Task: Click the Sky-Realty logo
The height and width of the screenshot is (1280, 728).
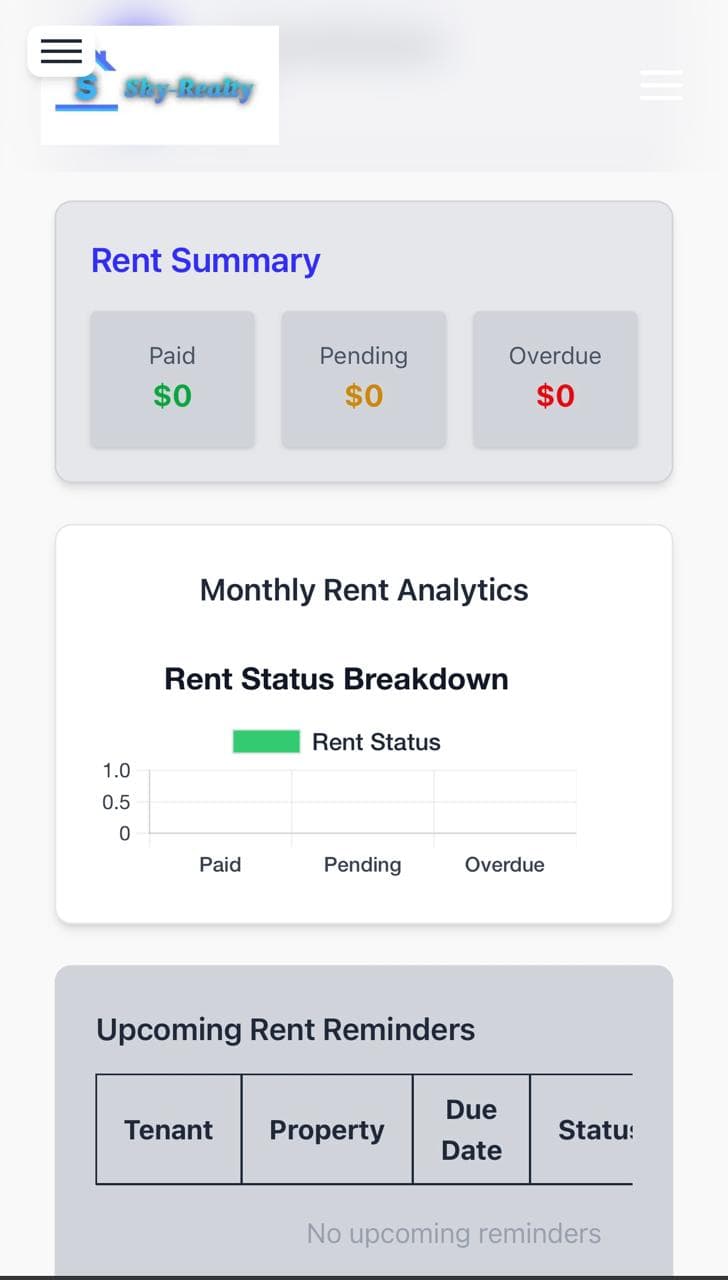Action: [160, 86]
